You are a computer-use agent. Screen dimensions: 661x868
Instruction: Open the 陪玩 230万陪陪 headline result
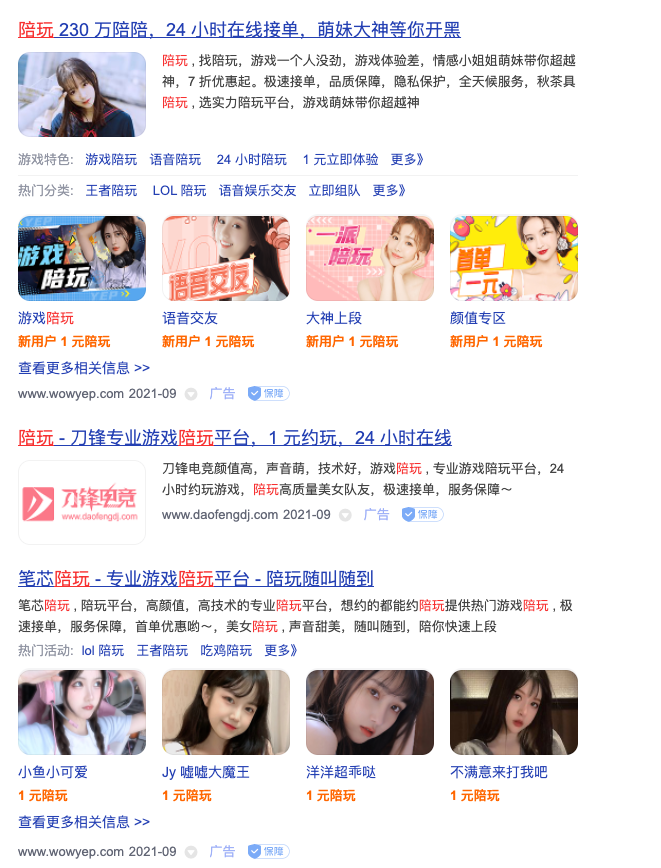tap(239, 29)
